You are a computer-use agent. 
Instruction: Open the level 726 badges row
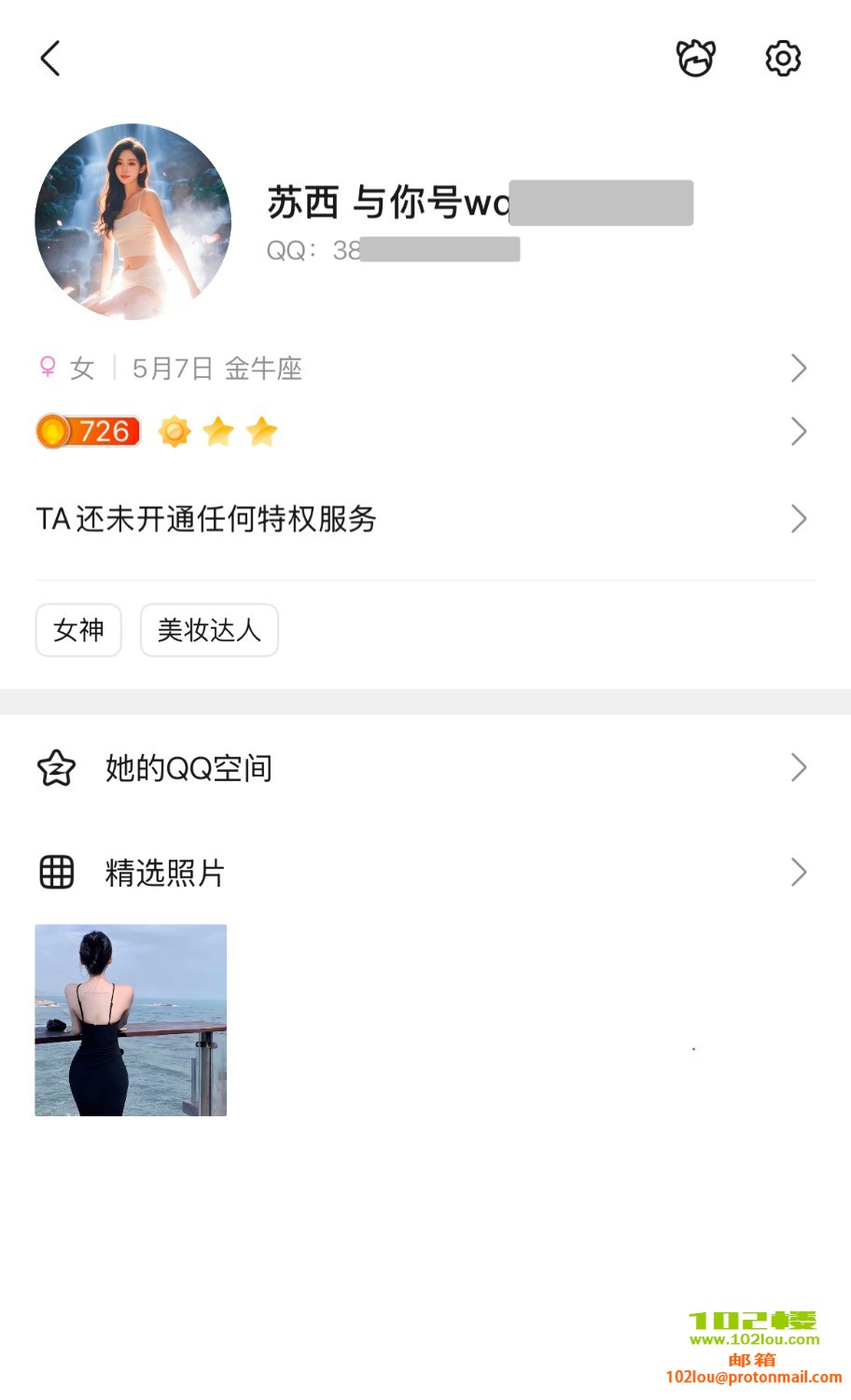[420, 431]
